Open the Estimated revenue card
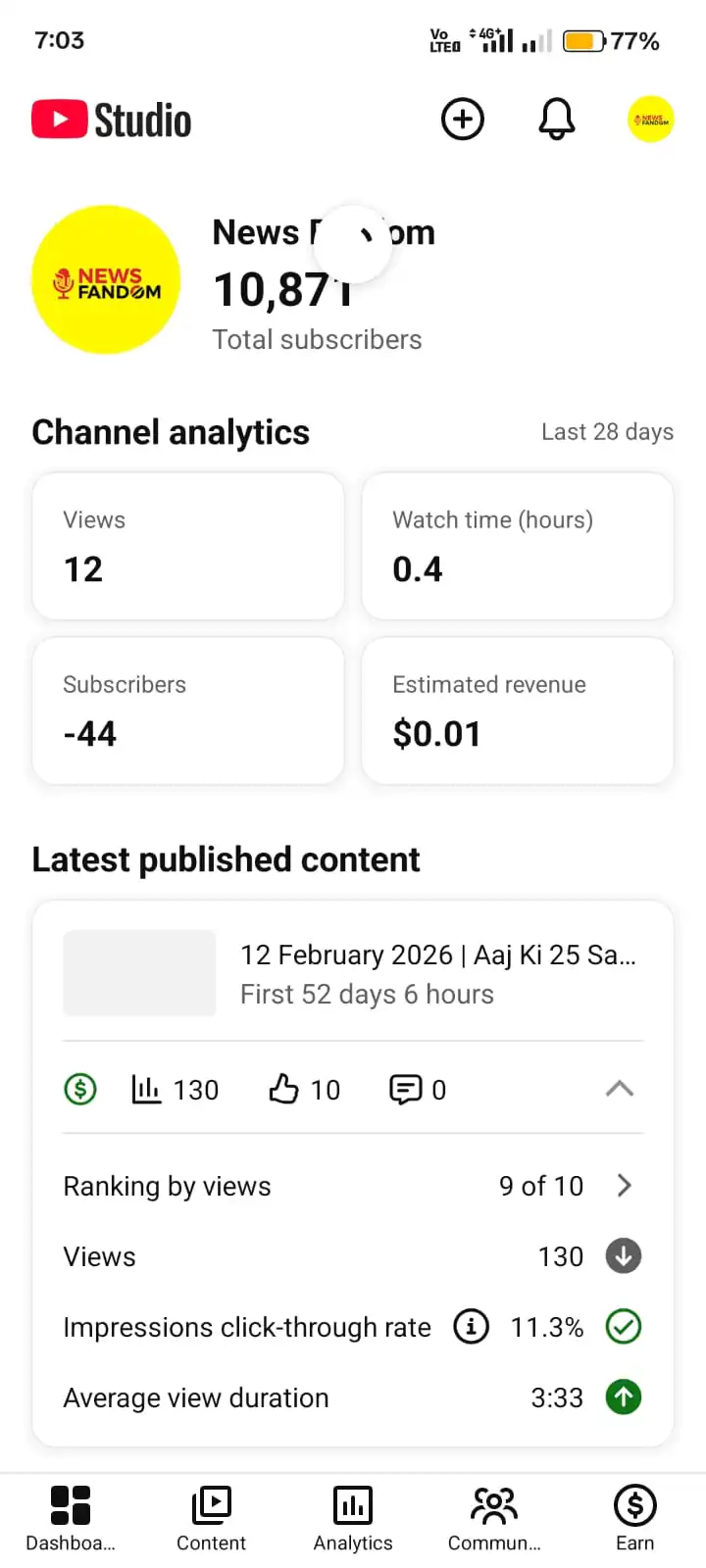The height and width of the screenshot is (1568, 706). (518, 710)
